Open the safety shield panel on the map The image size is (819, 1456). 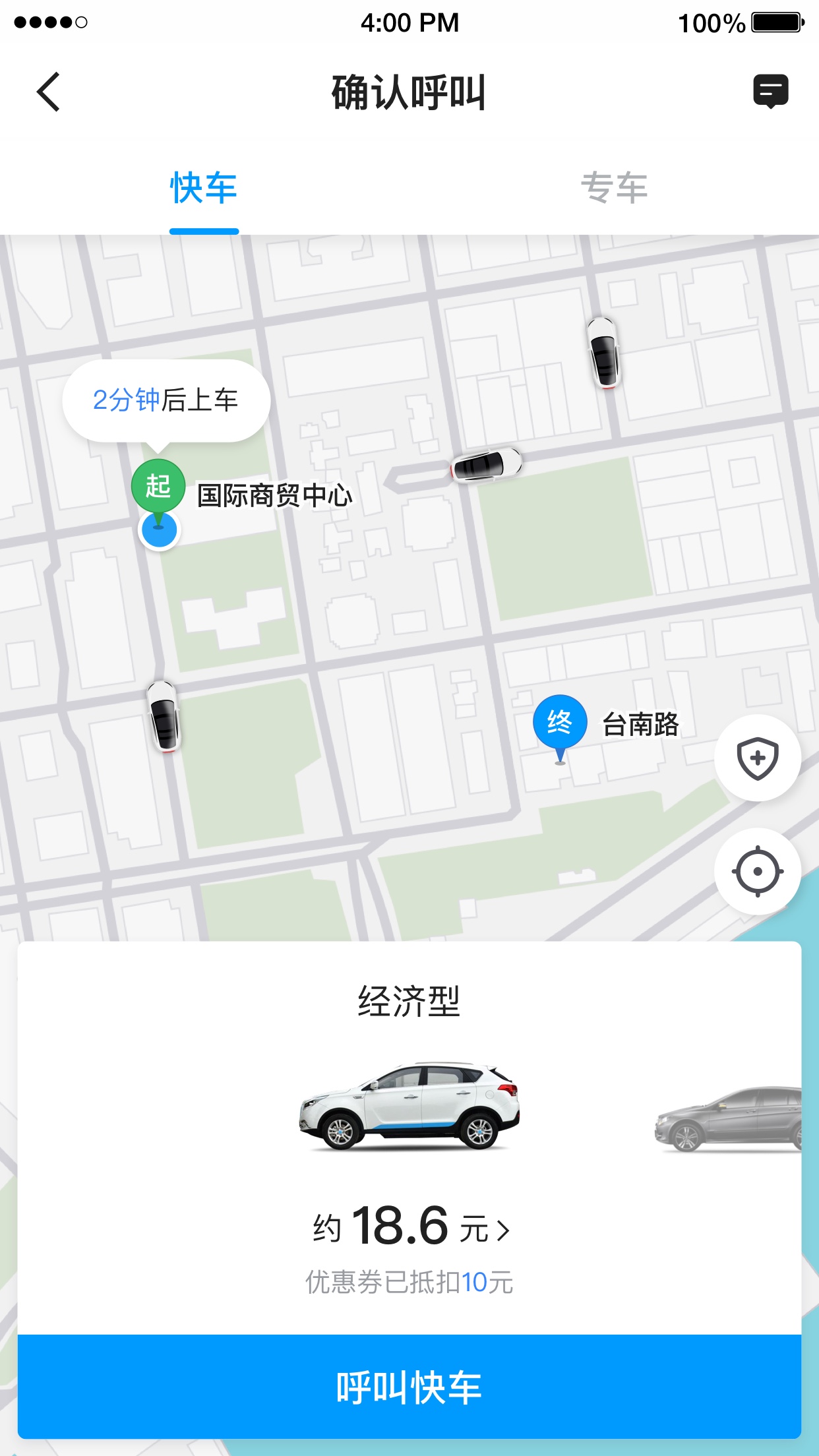point(756,760)
